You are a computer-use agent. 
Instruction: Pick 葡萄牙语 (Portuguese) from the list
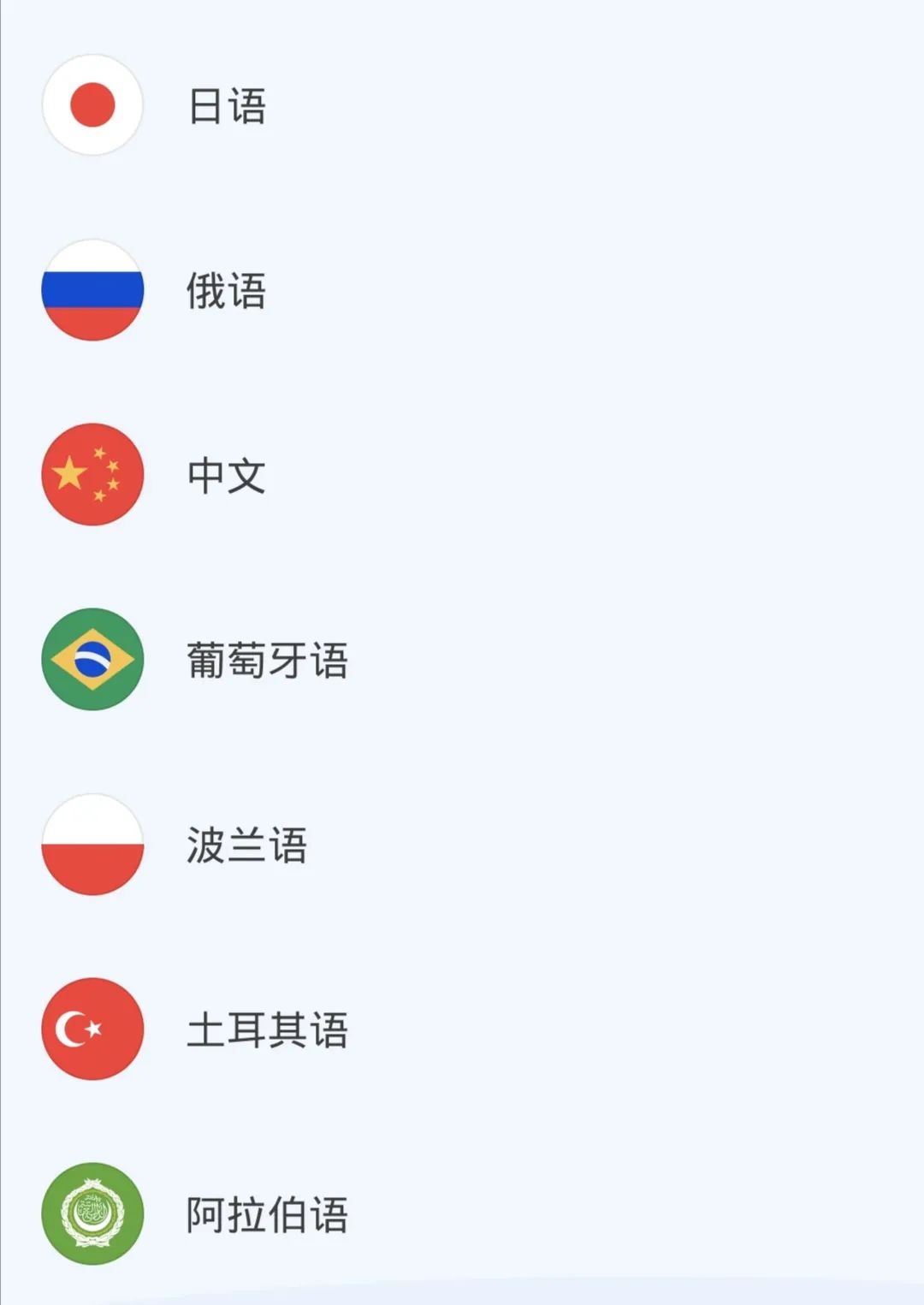[267, 661]
